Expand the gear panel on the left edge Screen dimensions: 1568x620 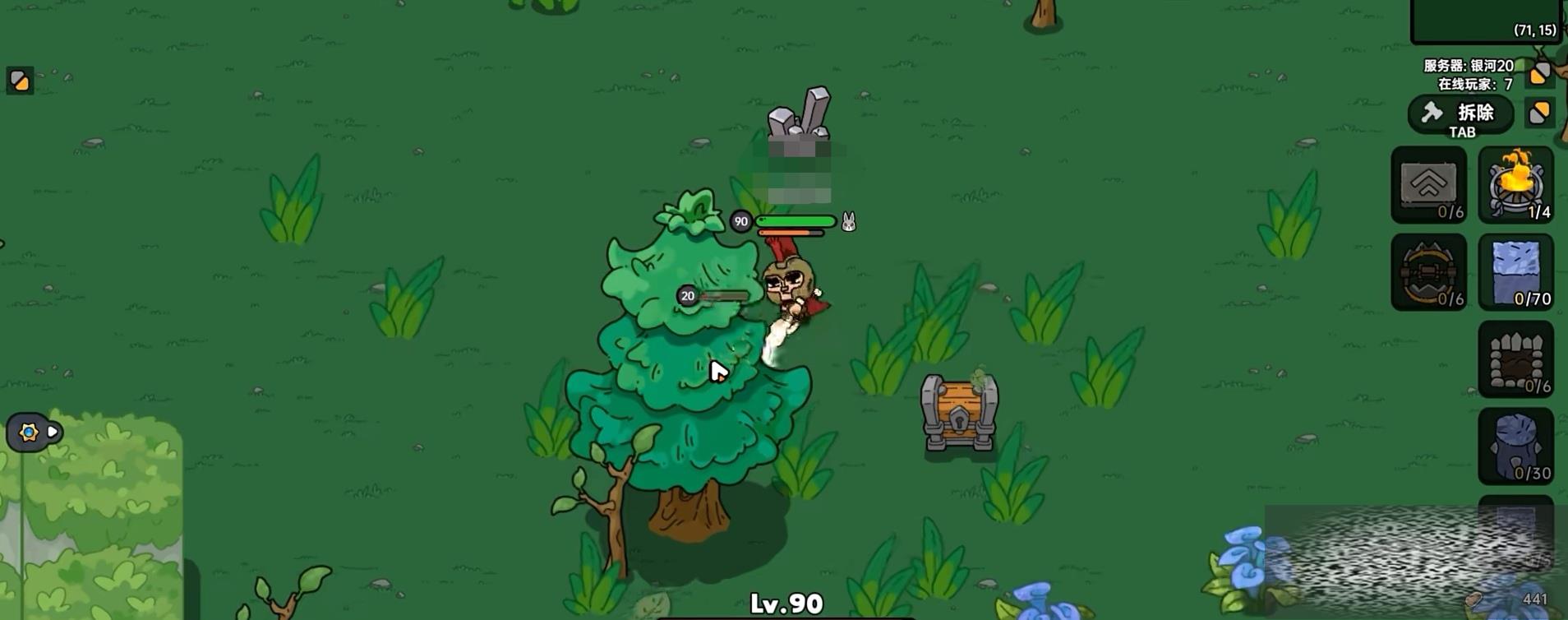(x=34, y=432)
